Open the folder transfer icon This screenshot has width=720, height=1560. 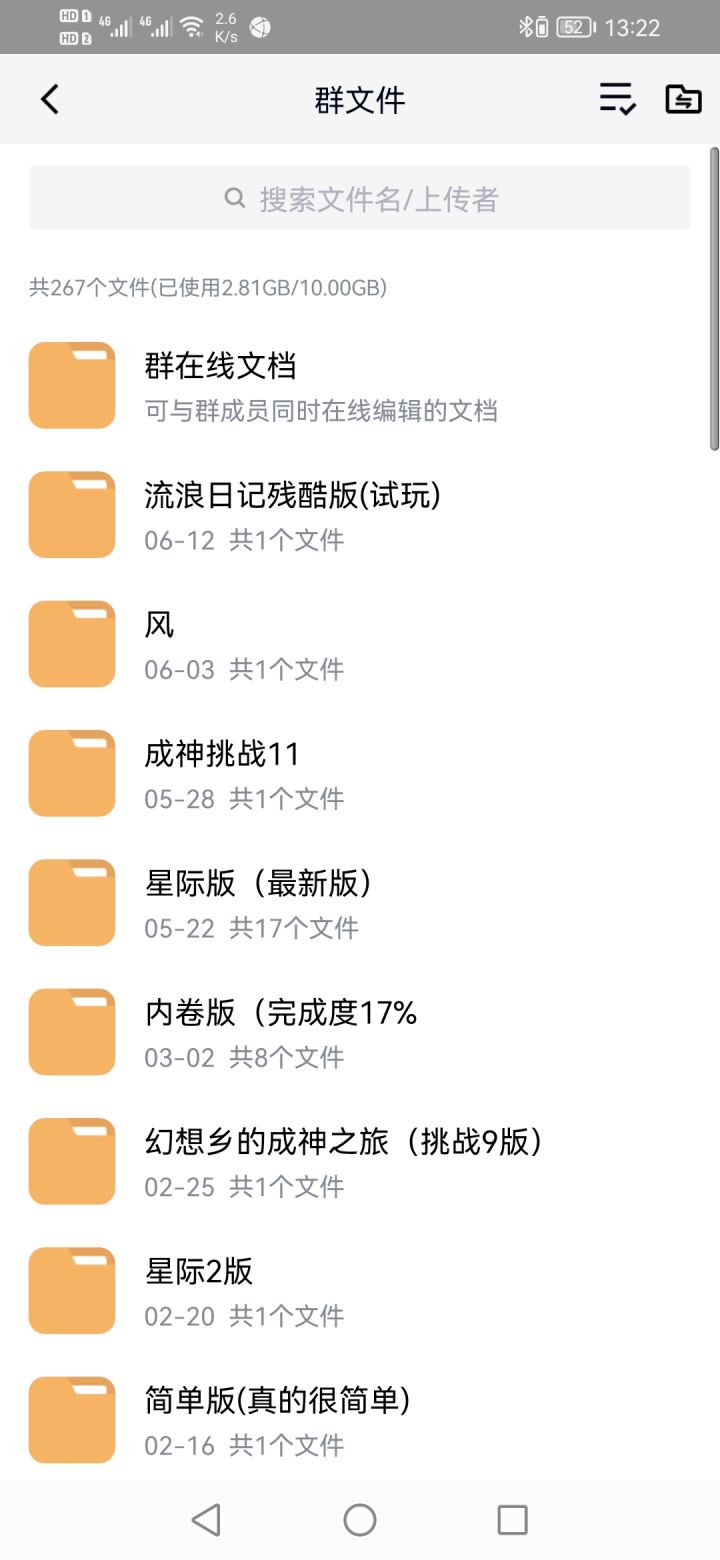tap(684, 100)
